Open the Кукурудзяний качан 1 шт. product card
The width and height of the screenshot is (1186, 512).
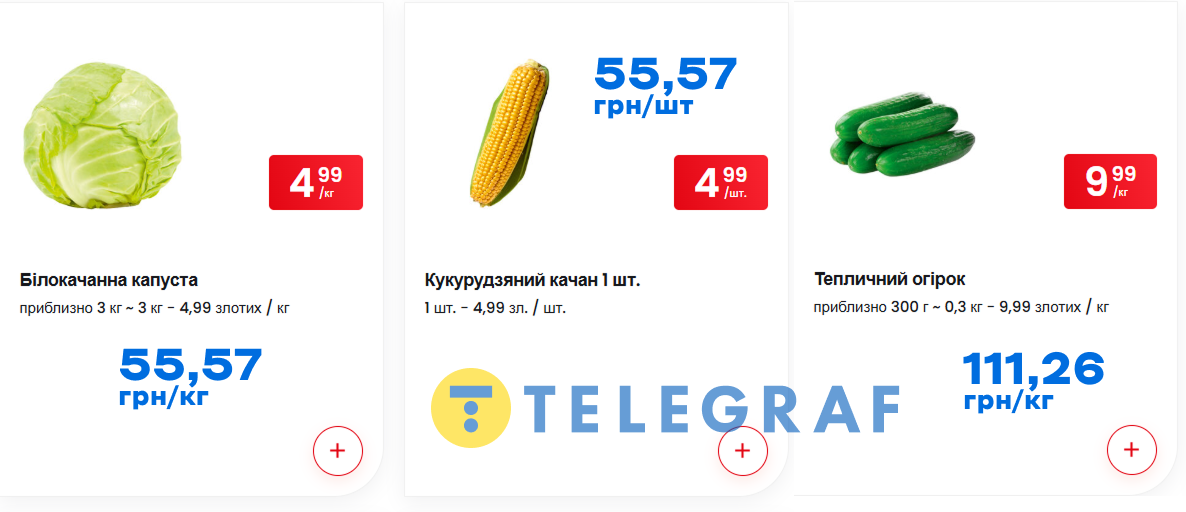pos(532,280)
